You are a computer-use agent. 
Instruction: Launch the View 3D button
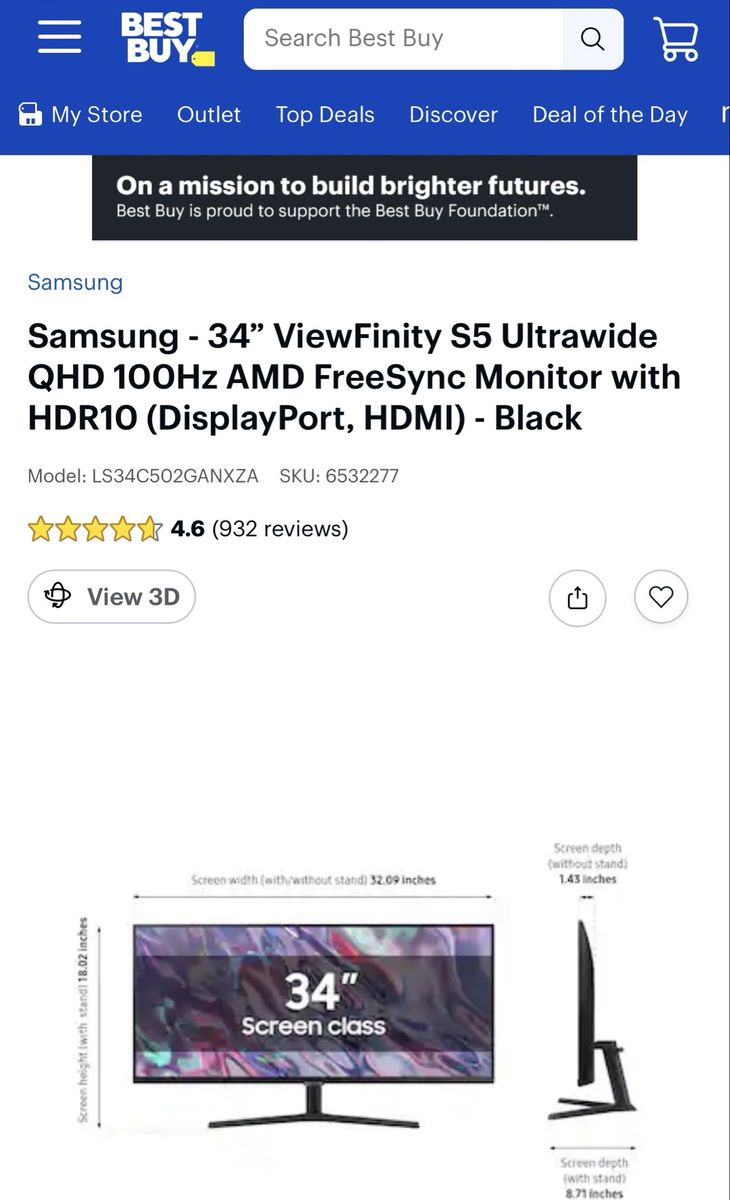(x=111, y=597)
